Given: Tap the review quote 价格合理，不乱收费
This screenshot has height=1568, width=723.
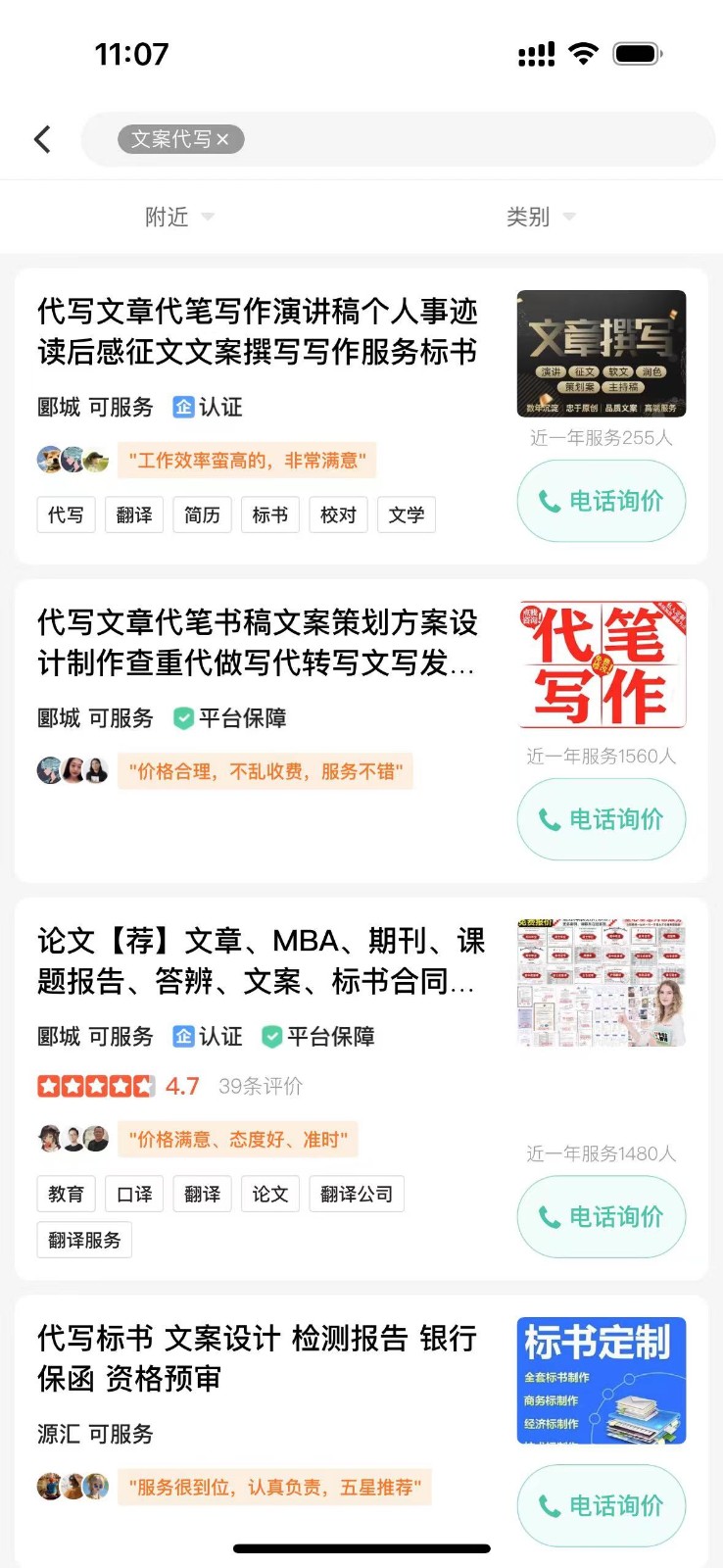Looking at the screenshot, I should pyautogui.click(x=265, y=771).
